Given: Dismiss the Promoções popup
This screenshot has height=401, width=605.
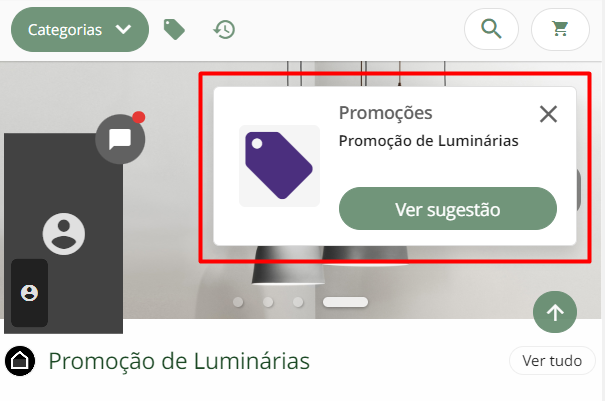Looking at the screenshot, I should coord(548,114).
